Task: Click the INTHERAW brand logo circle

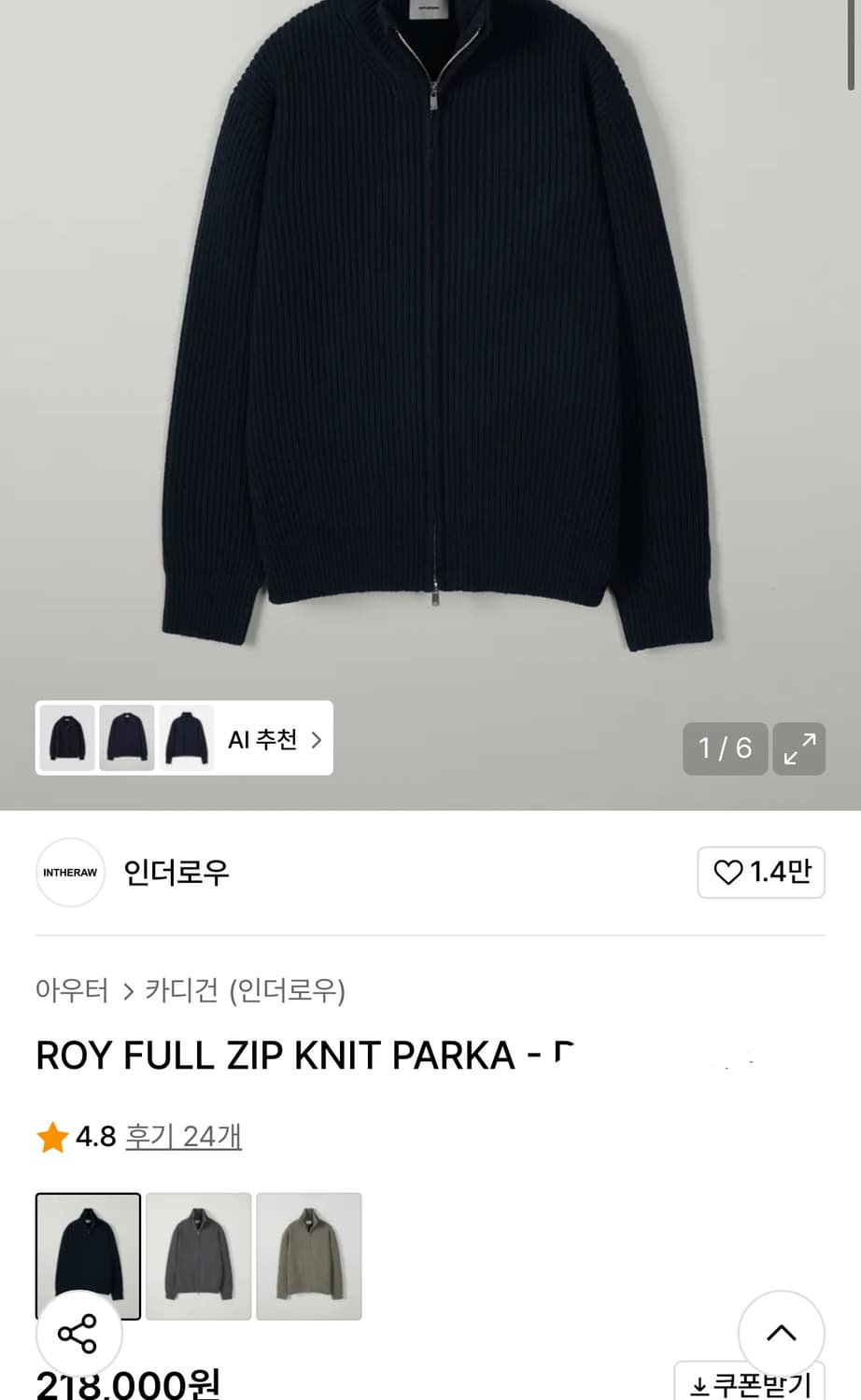Action: 70,872
